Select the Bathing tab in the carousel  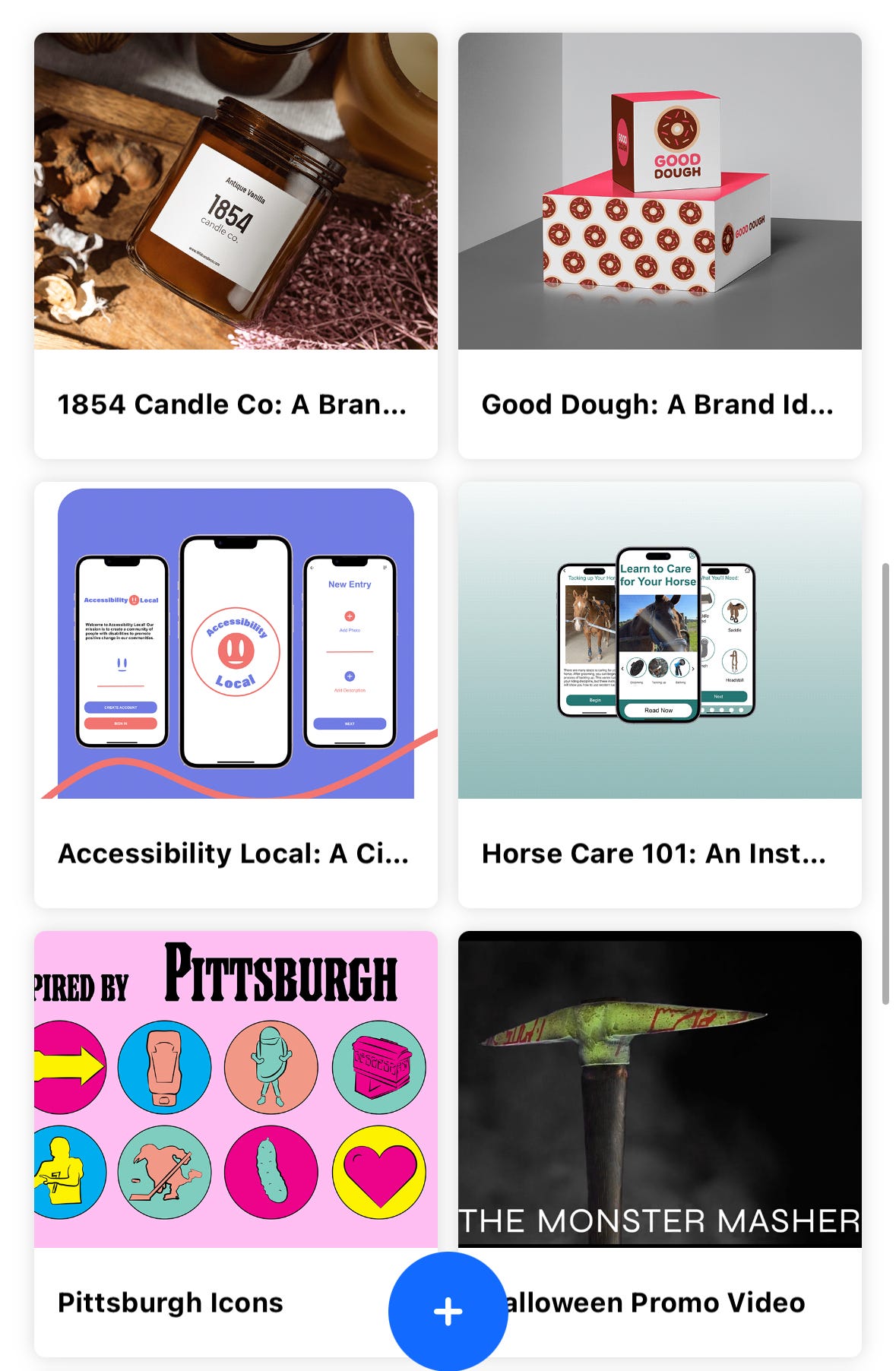680,667
